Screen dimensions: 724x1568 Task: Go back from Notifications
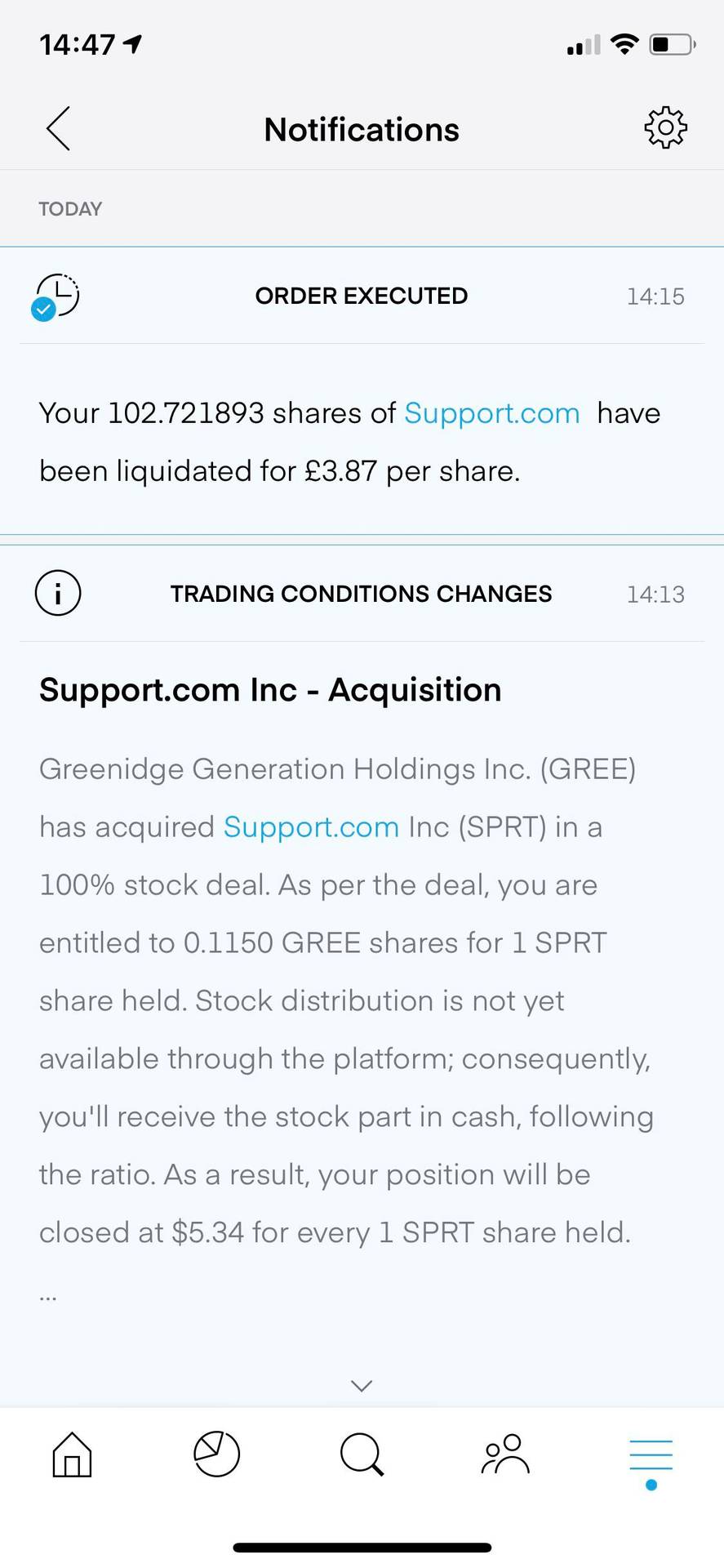coord(58,129)
